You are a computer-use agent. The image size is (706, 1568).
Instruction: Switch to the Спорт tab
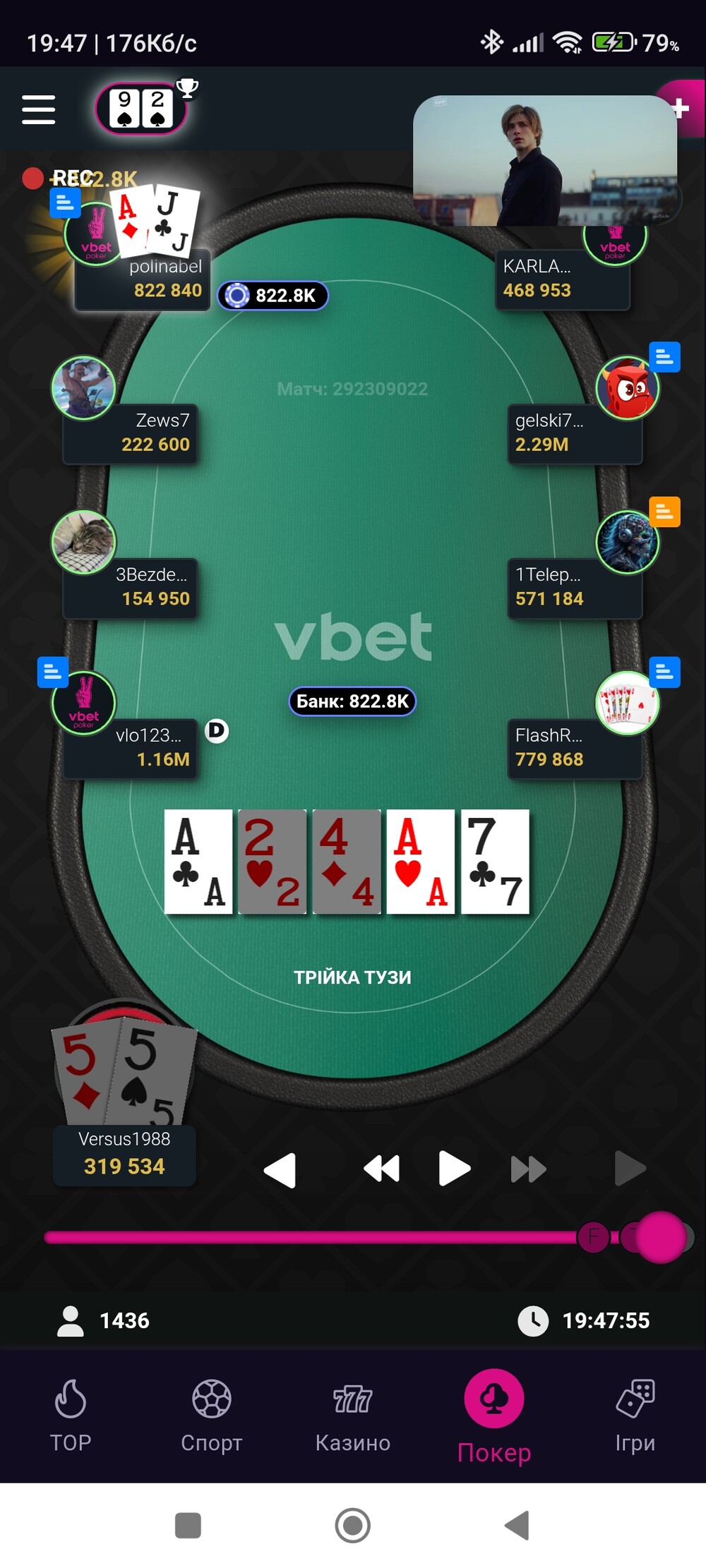coord(211,1416)
